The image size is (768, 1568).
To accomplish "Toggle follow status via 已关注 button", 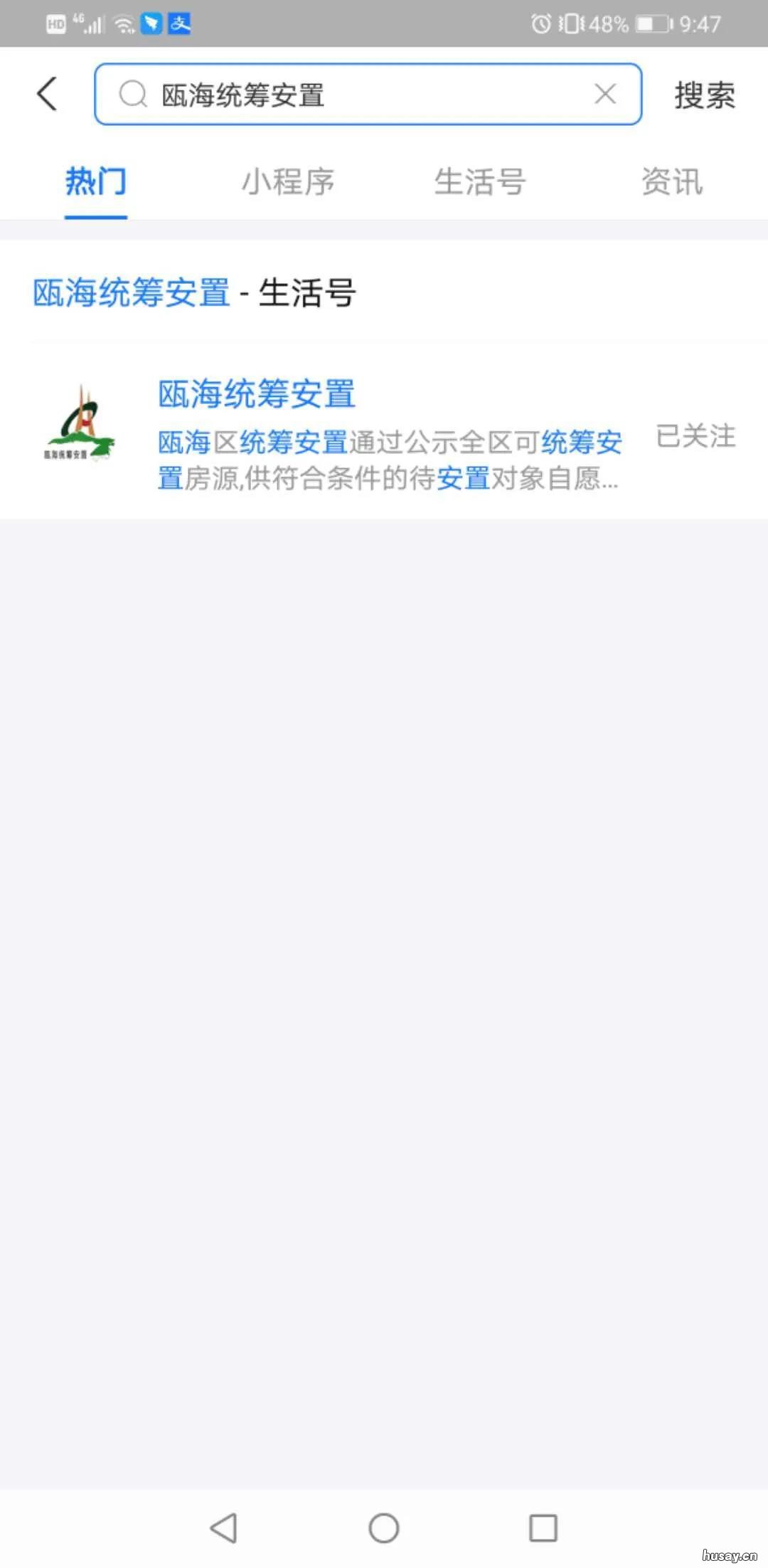I will tap(695, 437).
